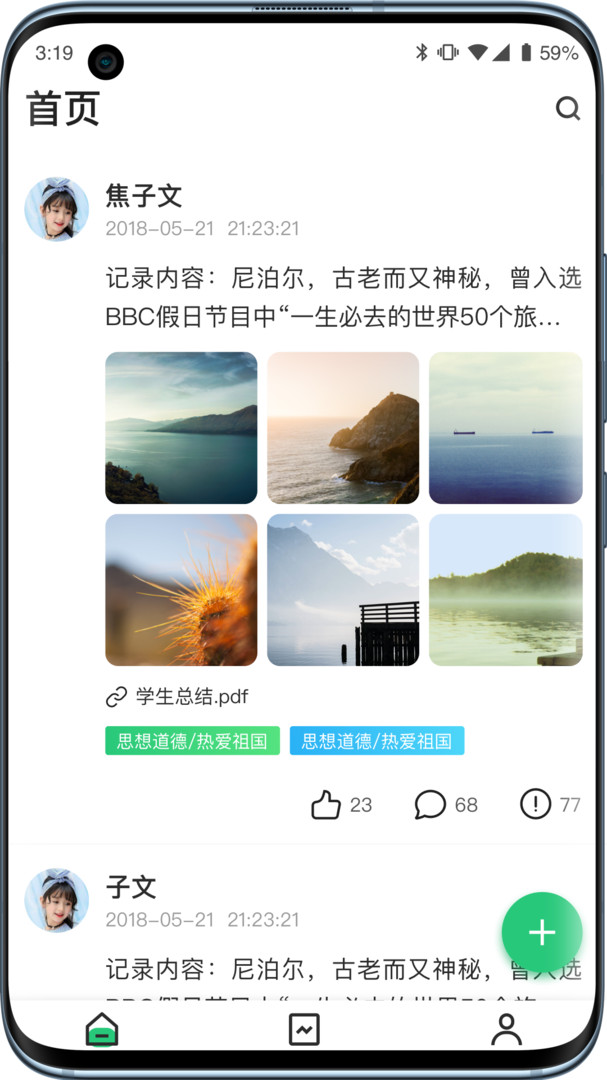Switch to the home tab
Screen dimensions: 607x1080
[102, 1029]
